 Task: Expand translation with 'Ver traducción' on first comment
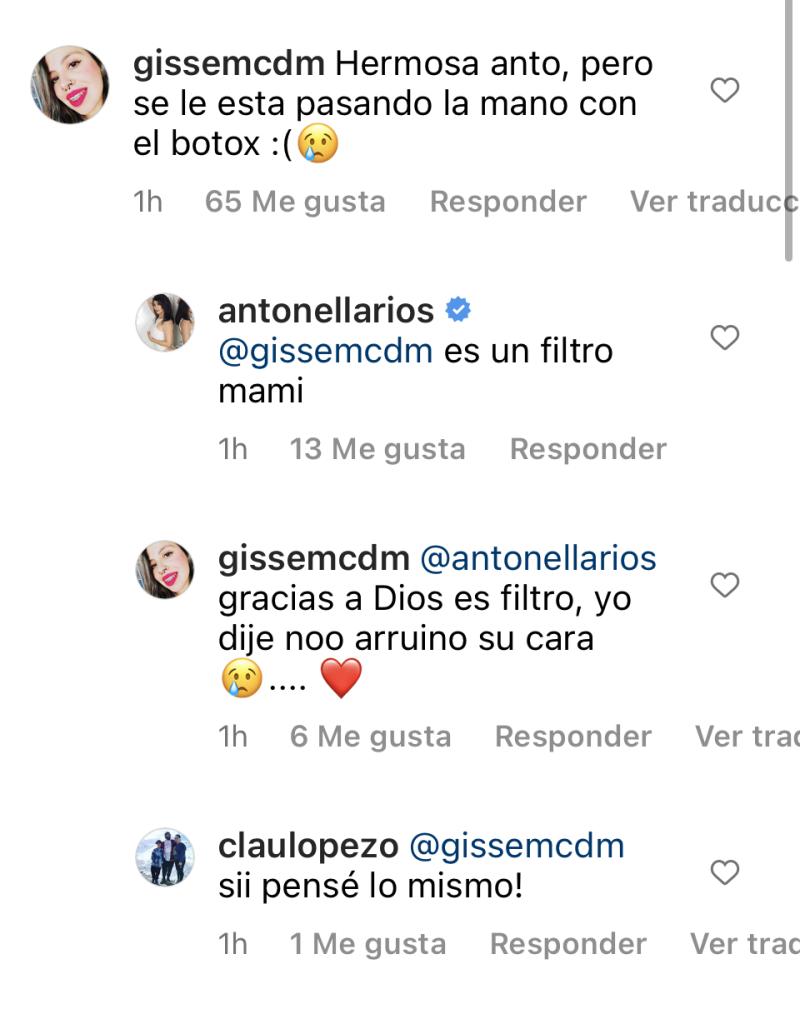pyautogui.click(x=714, y=201)
